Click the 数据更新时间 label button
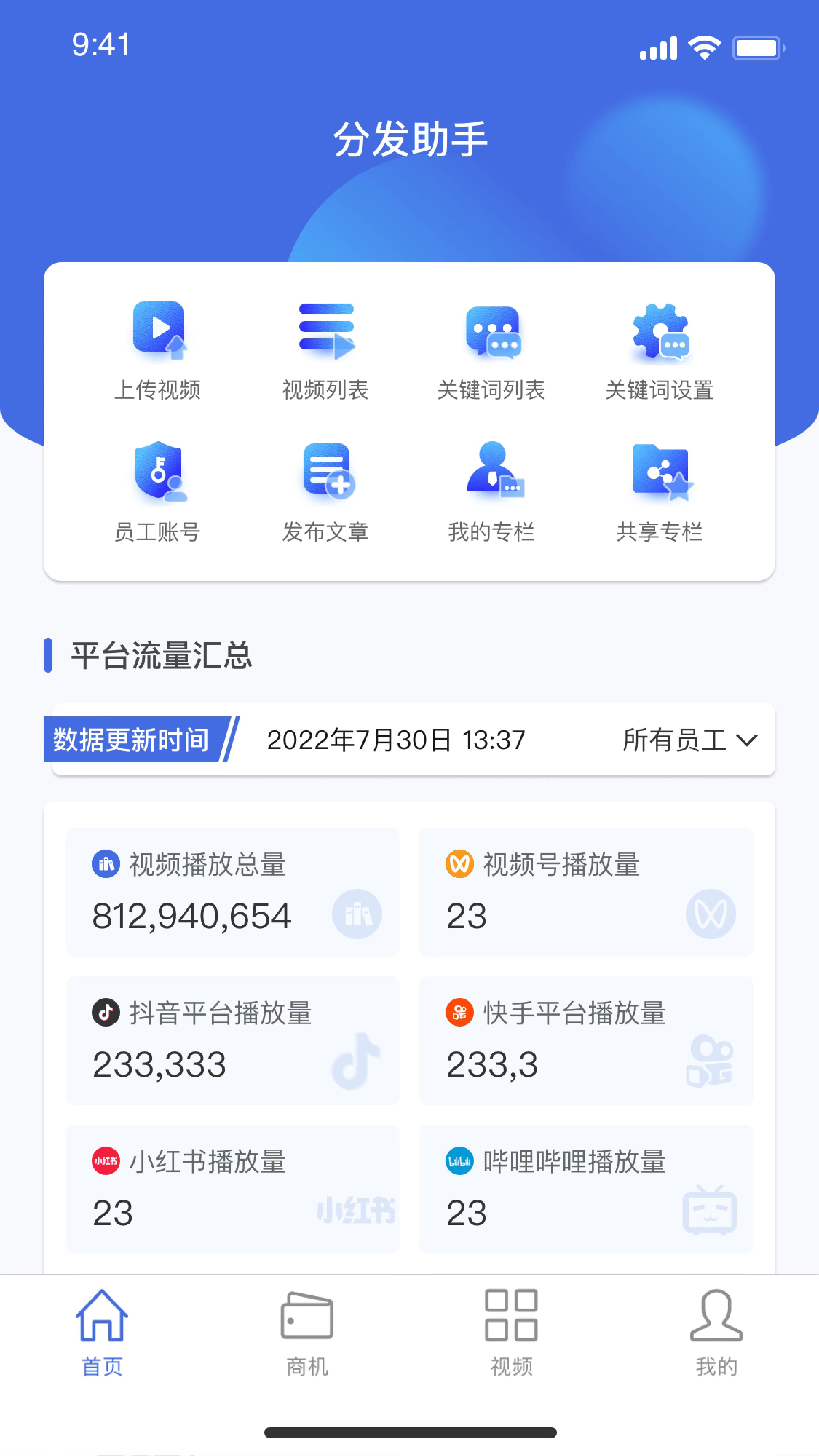This screenshot has height=1456, width=819. tap(131, 739)
